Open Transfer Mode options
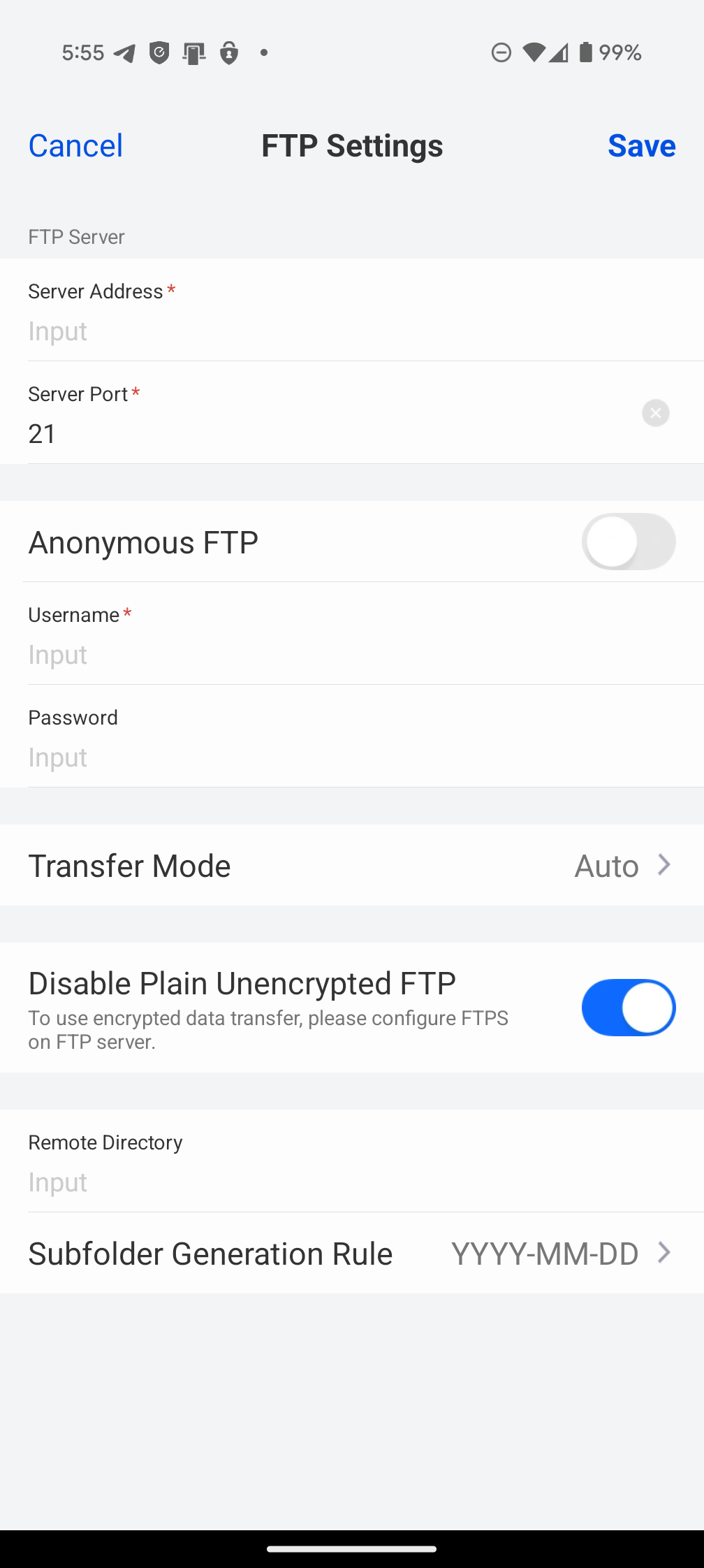Viewport: 704px width, 1568px height. point(352,865)
